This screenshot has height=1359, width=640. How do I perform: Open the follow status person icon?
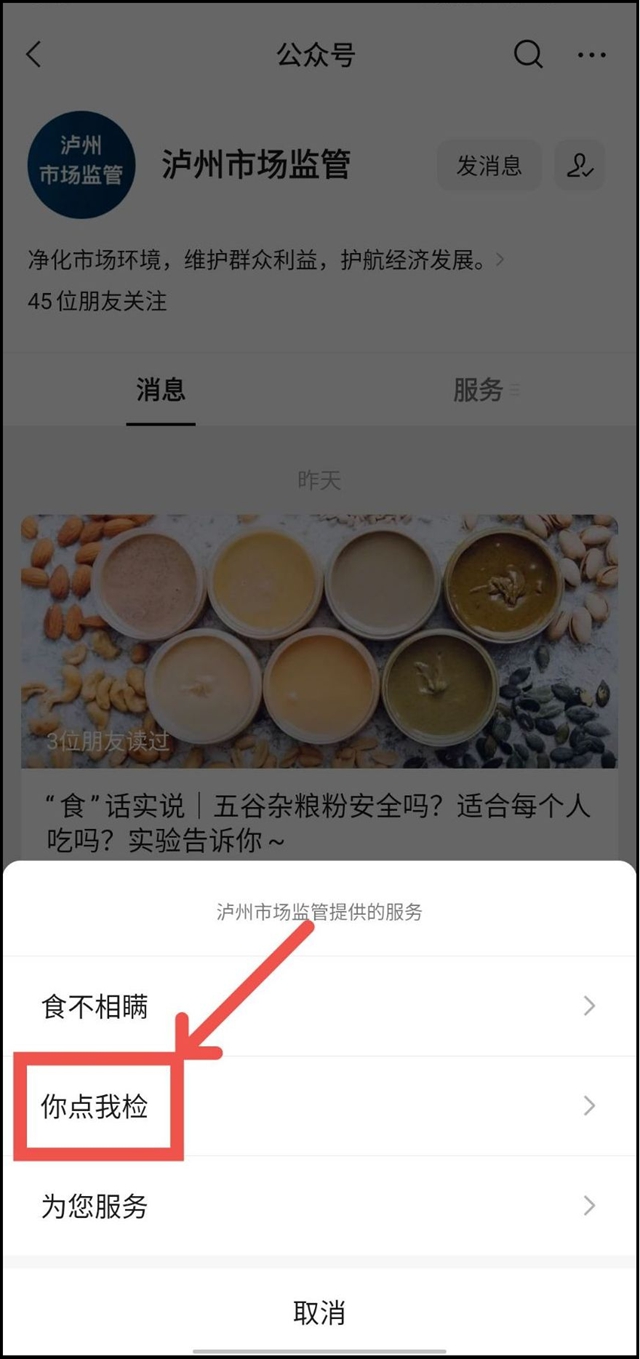(580, 165)
